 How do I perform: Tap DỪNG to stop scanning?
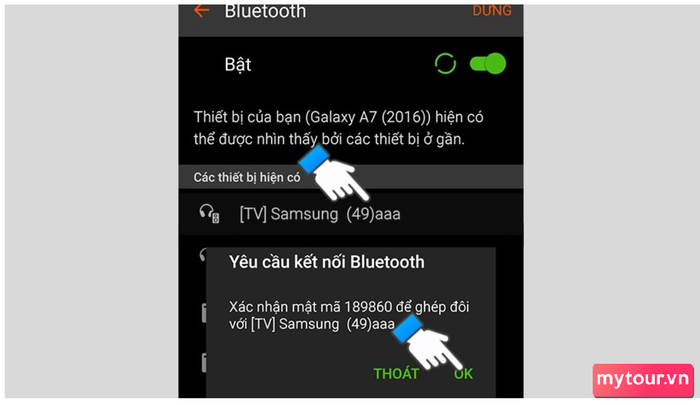coord(491,11)
